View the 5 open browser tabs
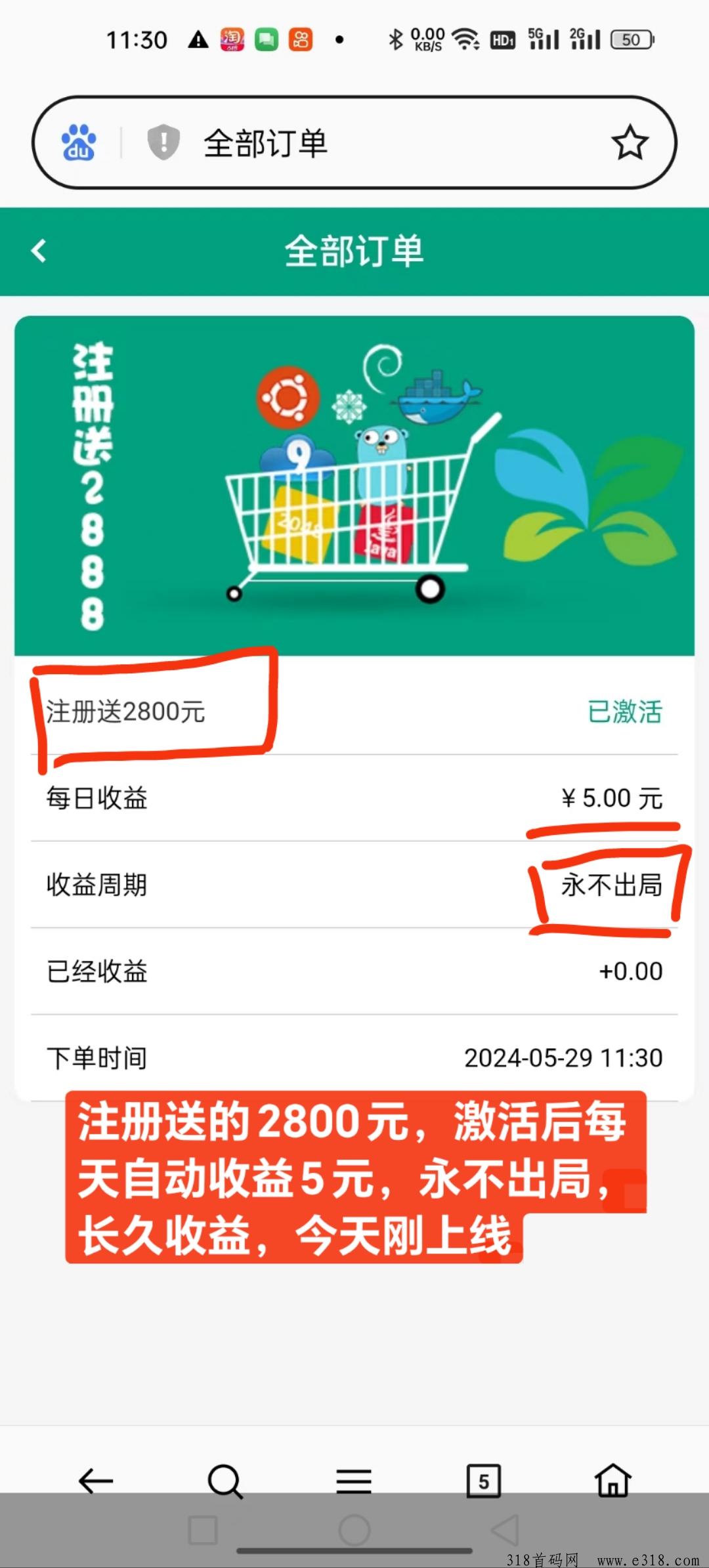709x1568 pixels. click(483, 1481)
